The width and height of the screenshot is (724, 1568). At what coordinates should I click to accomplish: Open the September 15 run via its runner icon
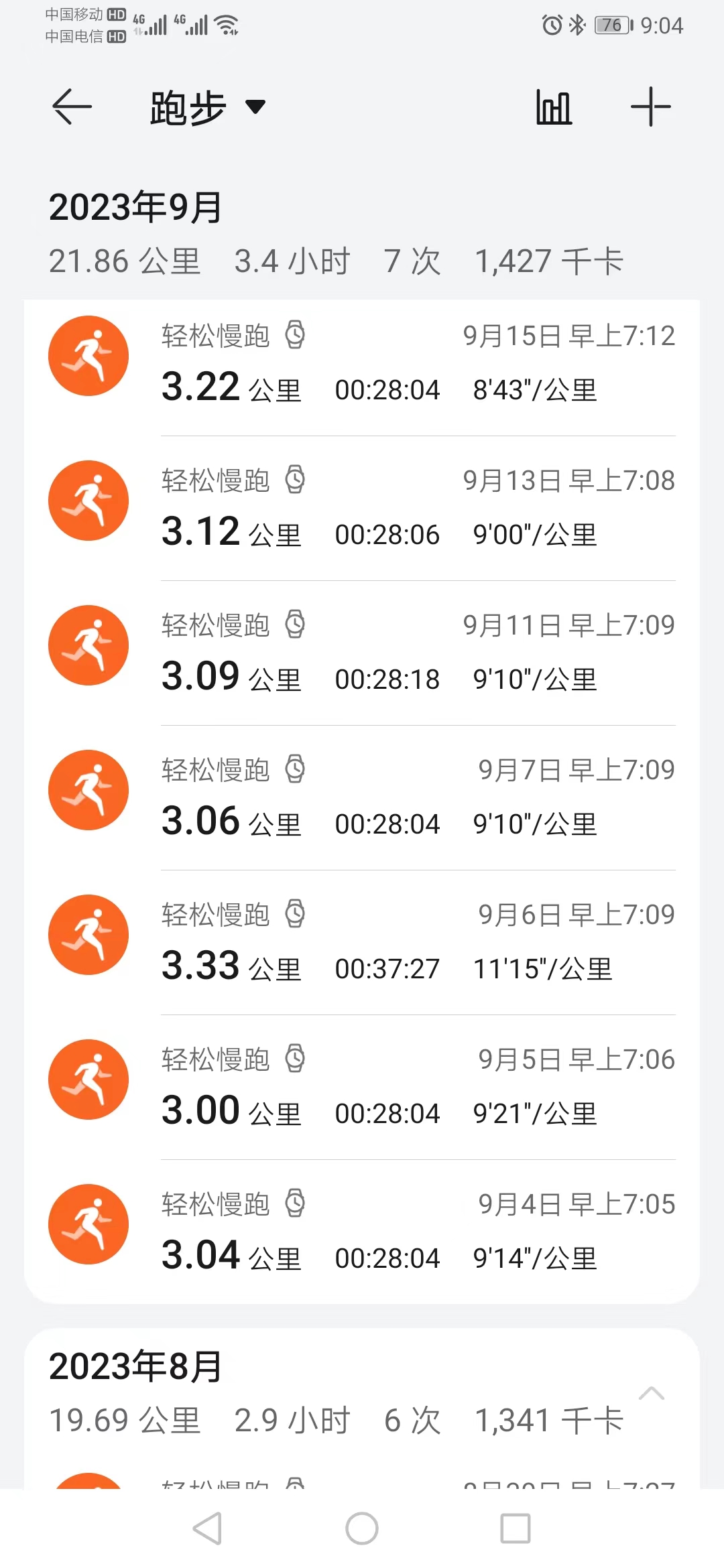88,356
